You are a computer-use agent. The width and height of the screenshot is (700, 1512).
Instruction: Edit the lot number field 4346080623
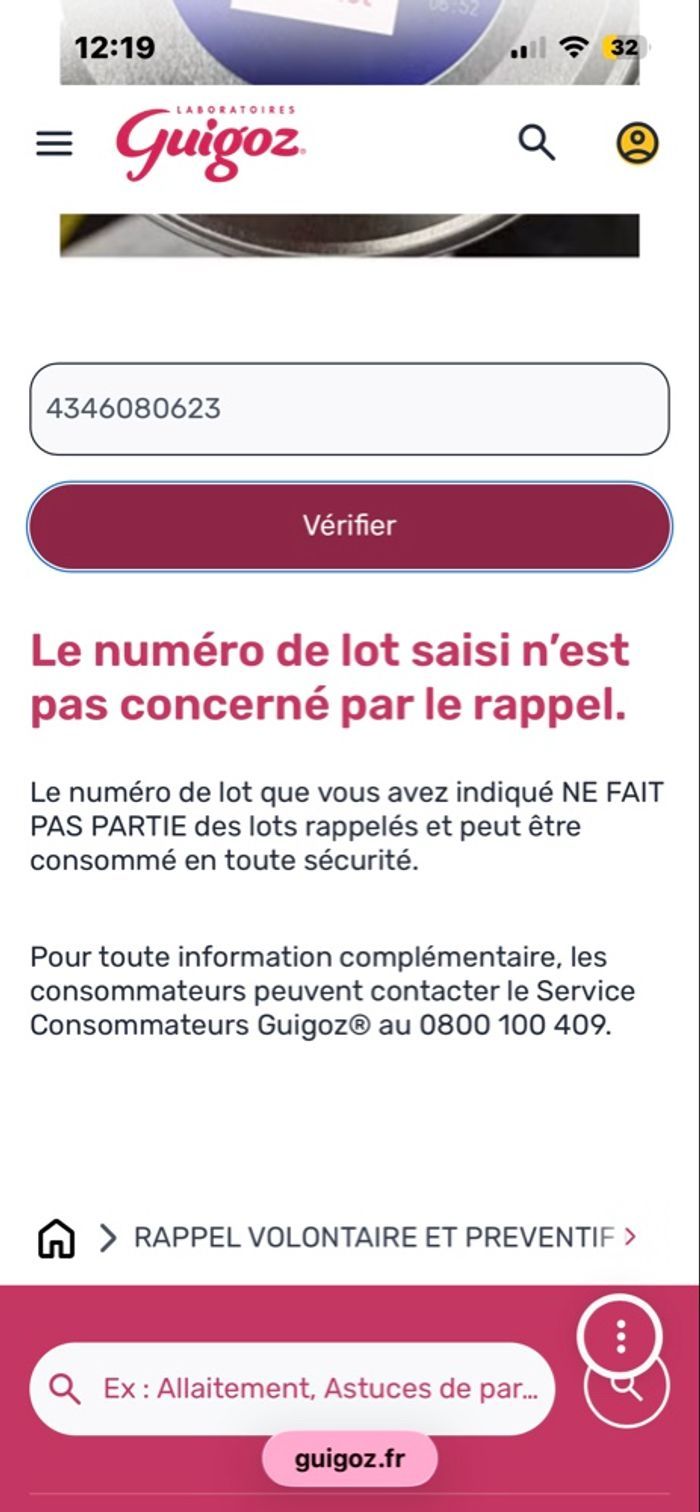(349, 409)
